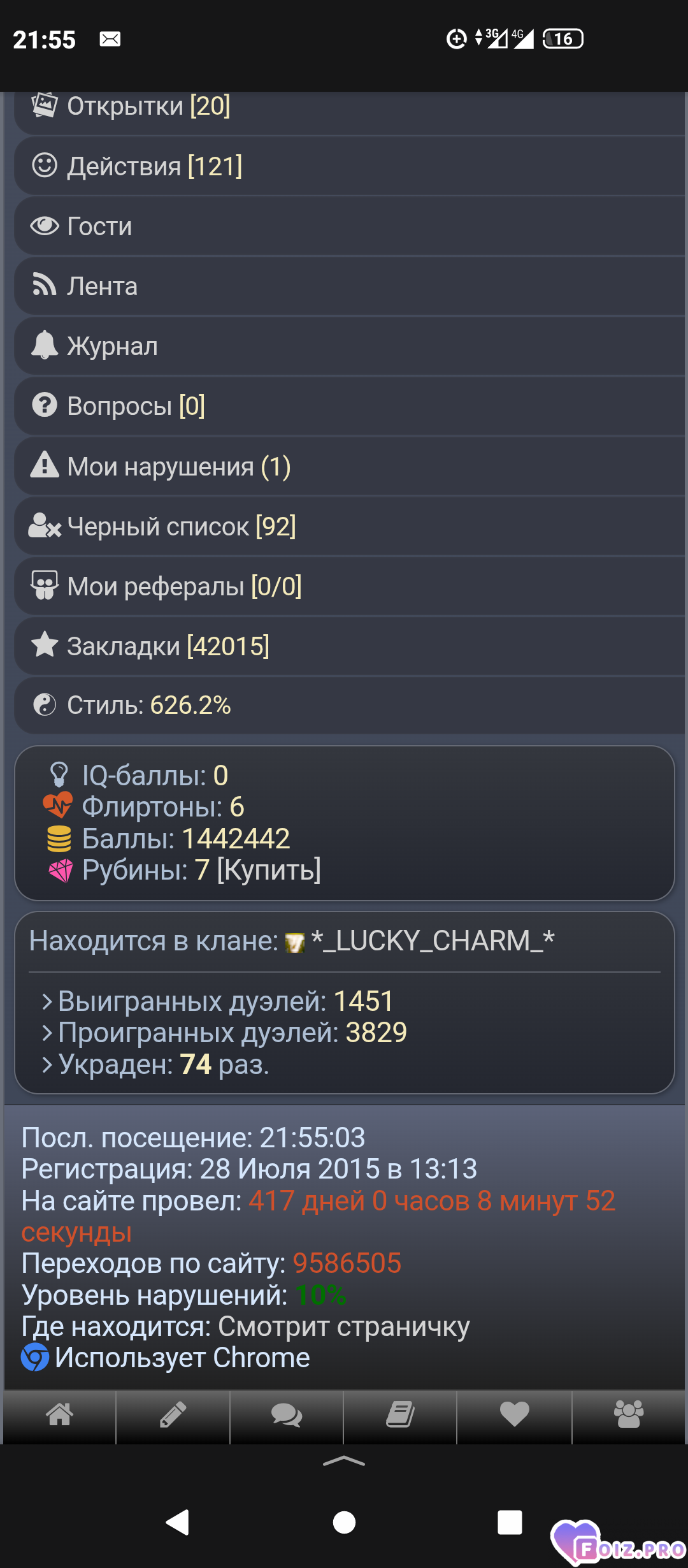Open Черный список [92]
688x1568 pixels.
click(x=181, y=526)
